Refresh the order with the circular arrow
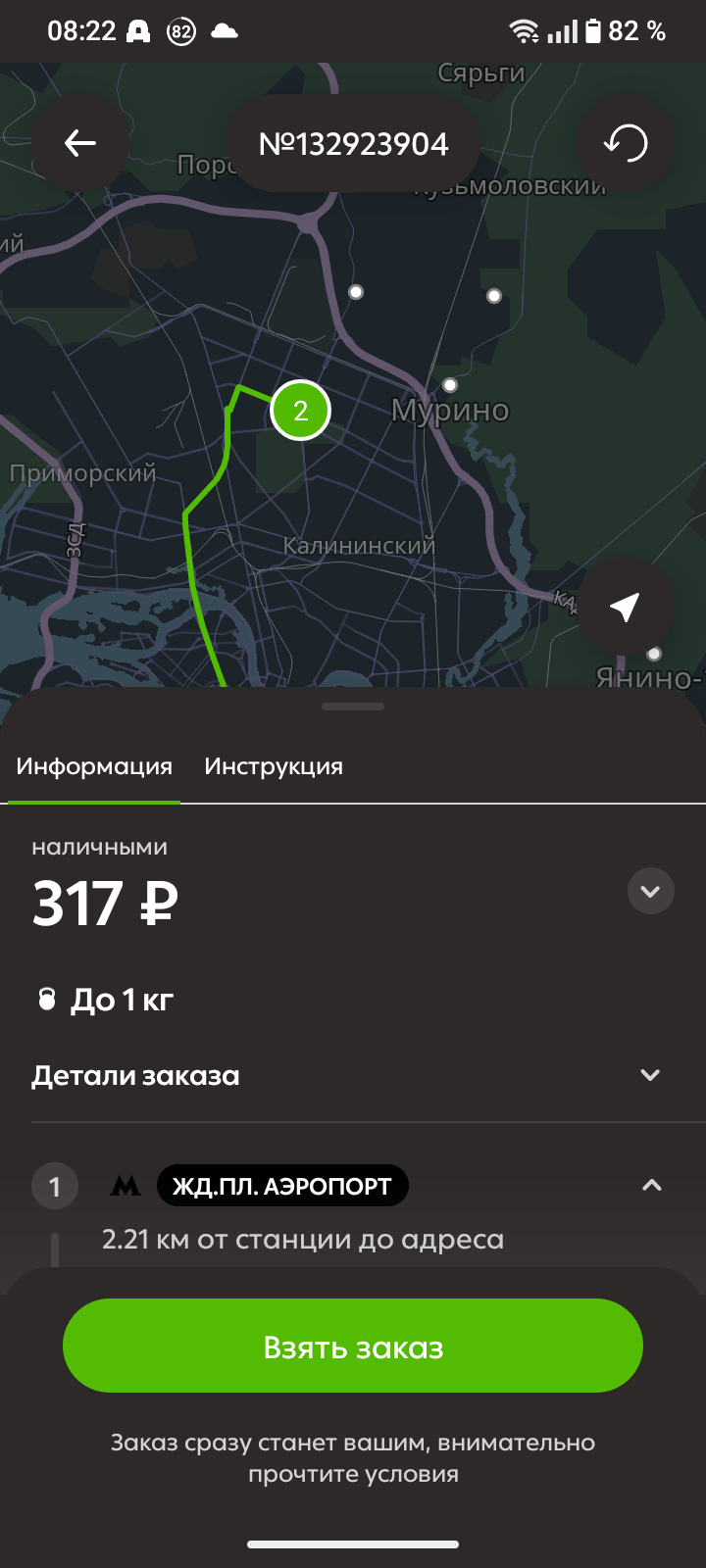The image size is (706, 1568). point(626,144)
